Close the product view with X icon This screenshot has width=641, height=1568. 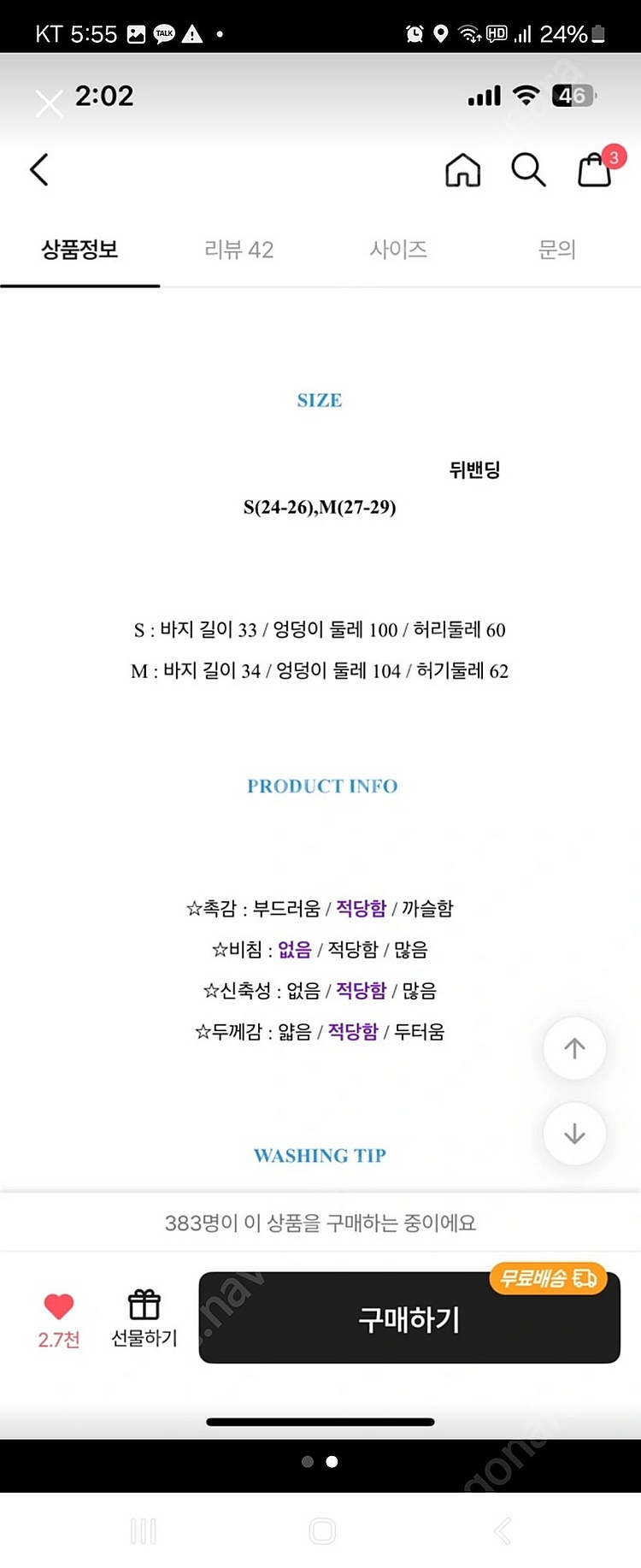point(49,103)
